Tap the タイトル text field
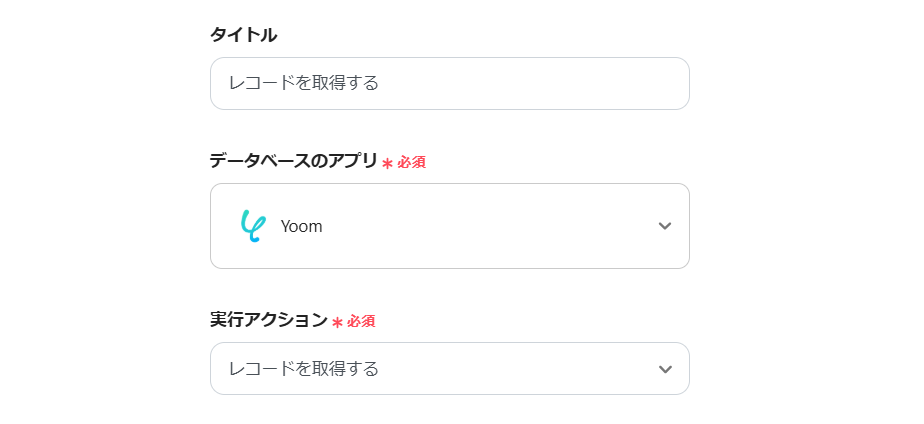 click(449, 83)
